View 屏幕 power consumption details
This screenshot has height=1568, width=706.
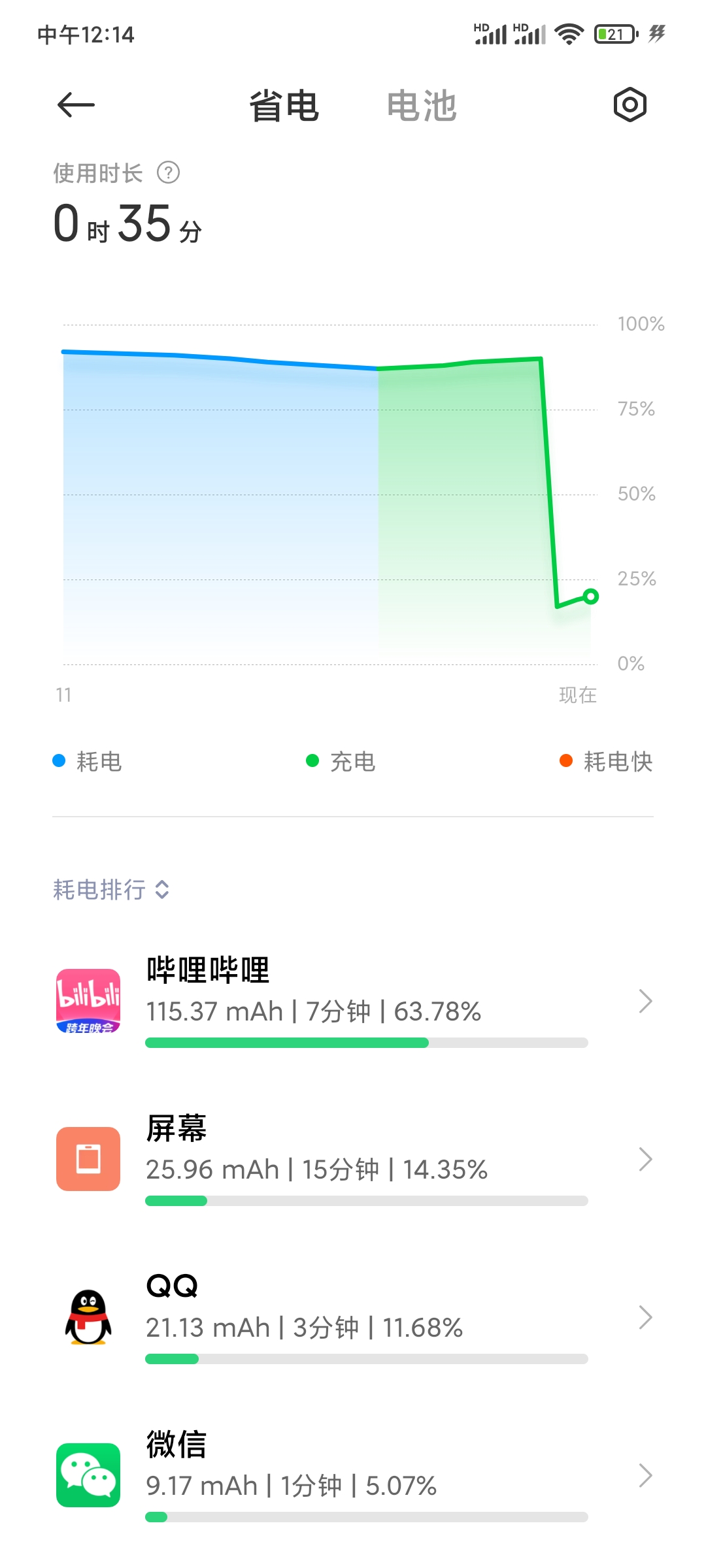click(353, 1159)
